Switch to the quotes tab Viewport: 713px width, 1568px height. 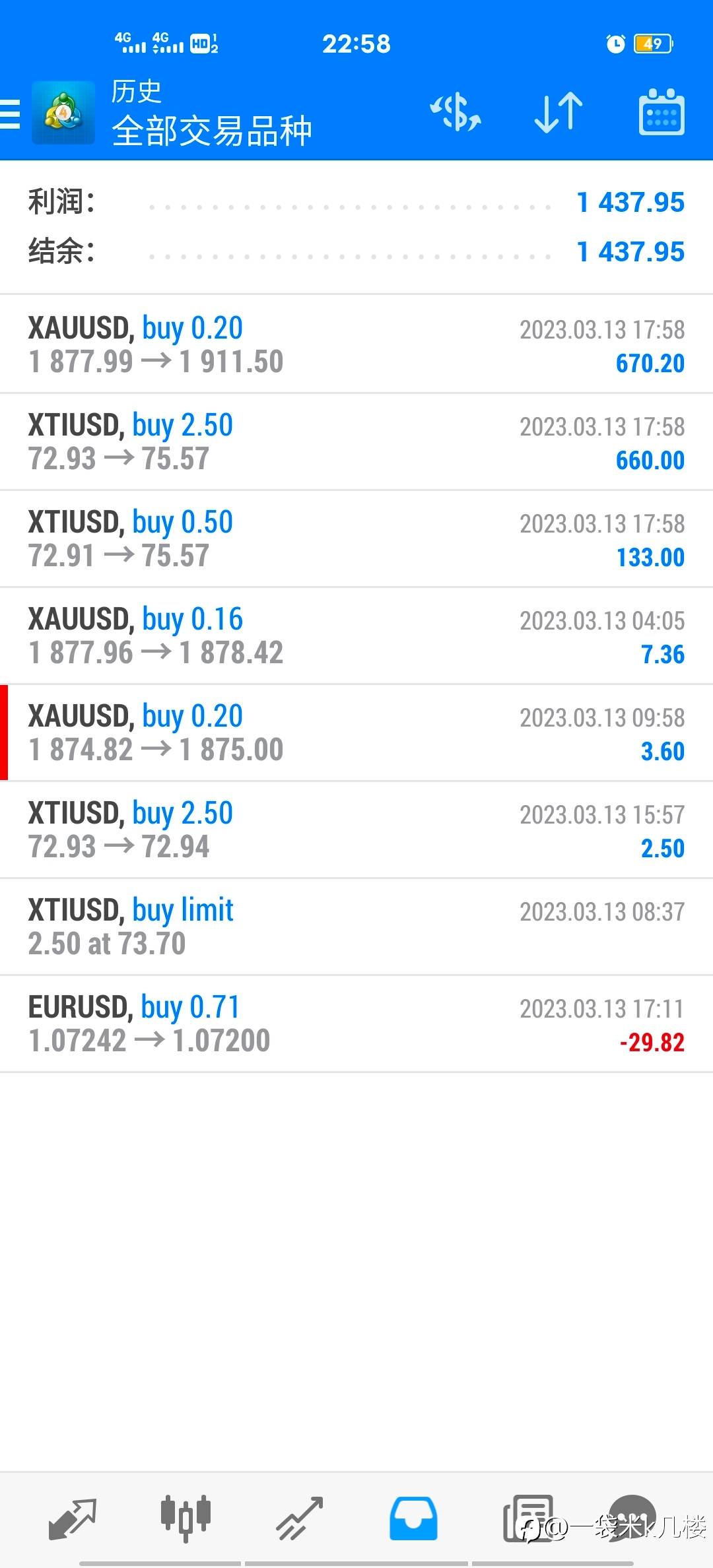73,1518
